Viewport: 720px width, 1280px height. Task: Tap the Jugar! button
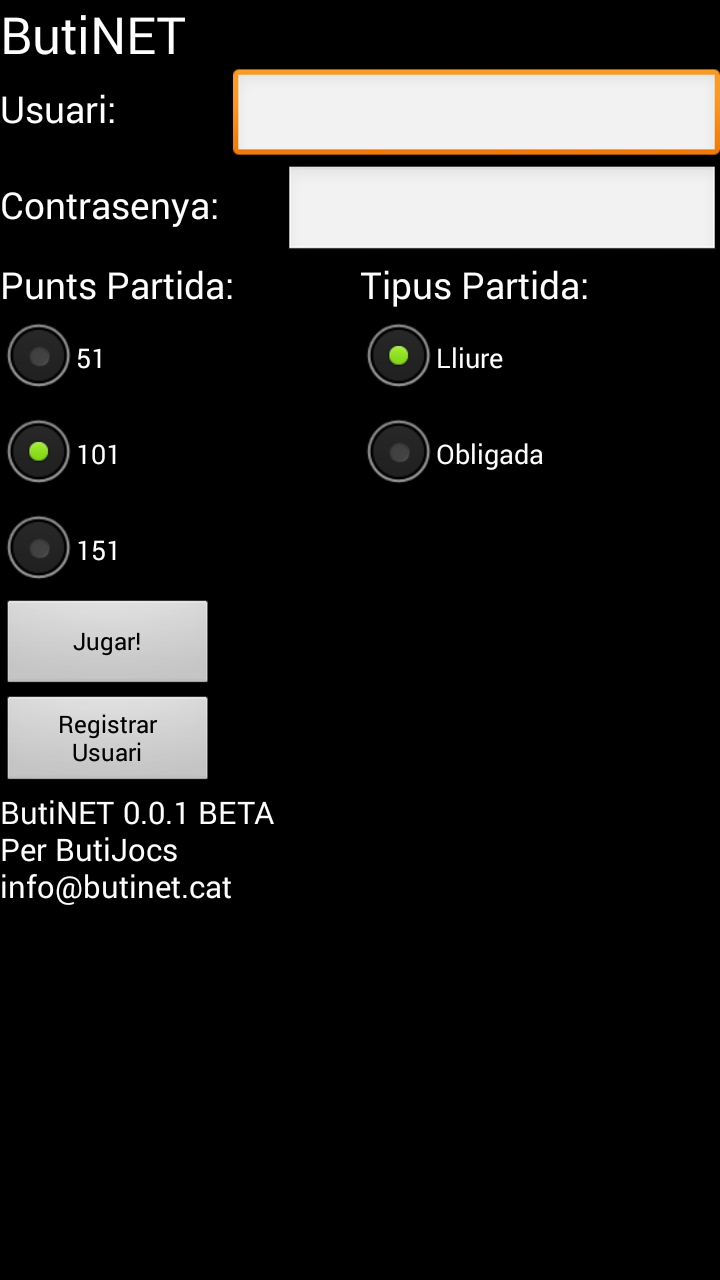107,641
